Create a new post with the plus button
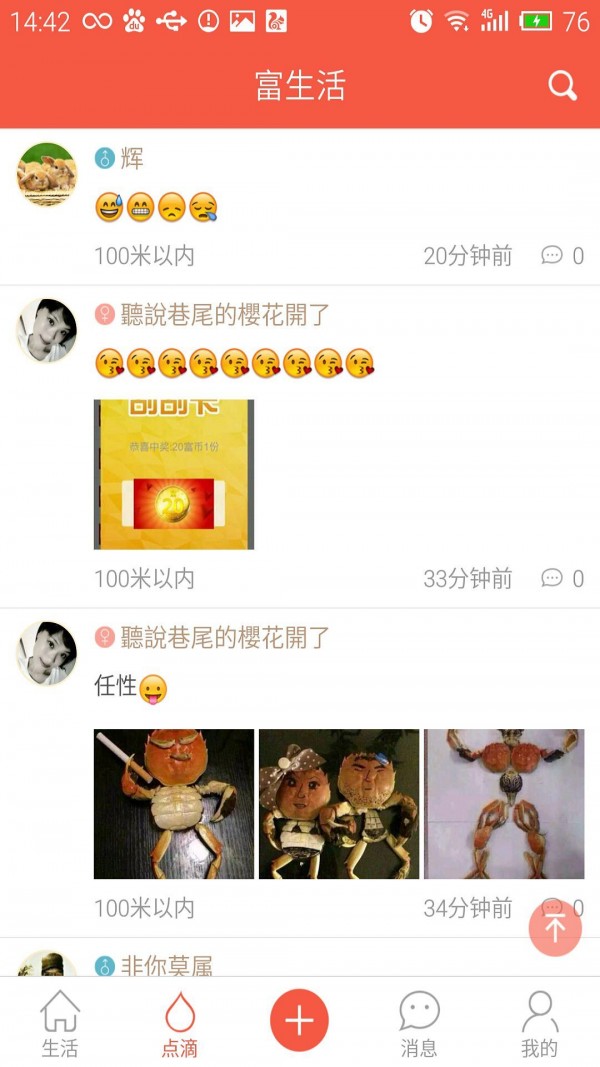This screenshot has width=600, height=1067. [299, 1020]
